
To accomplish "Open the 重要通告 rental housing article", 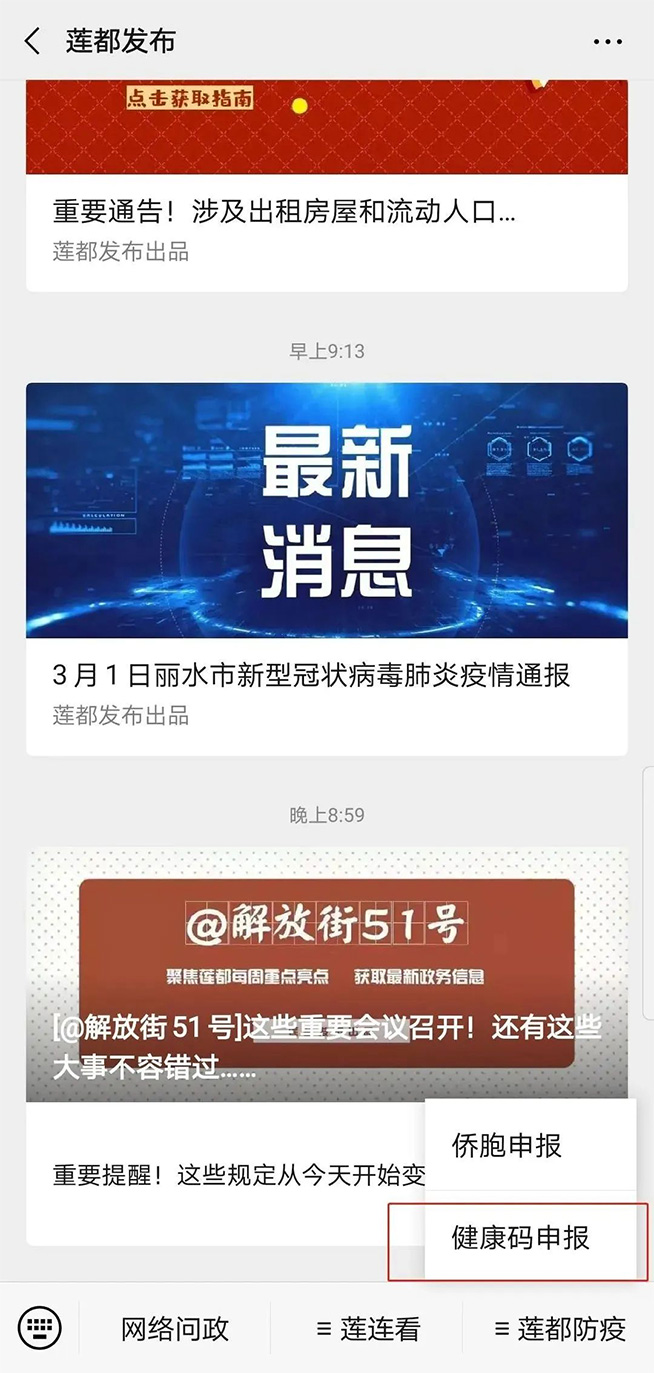I will 284,212.
